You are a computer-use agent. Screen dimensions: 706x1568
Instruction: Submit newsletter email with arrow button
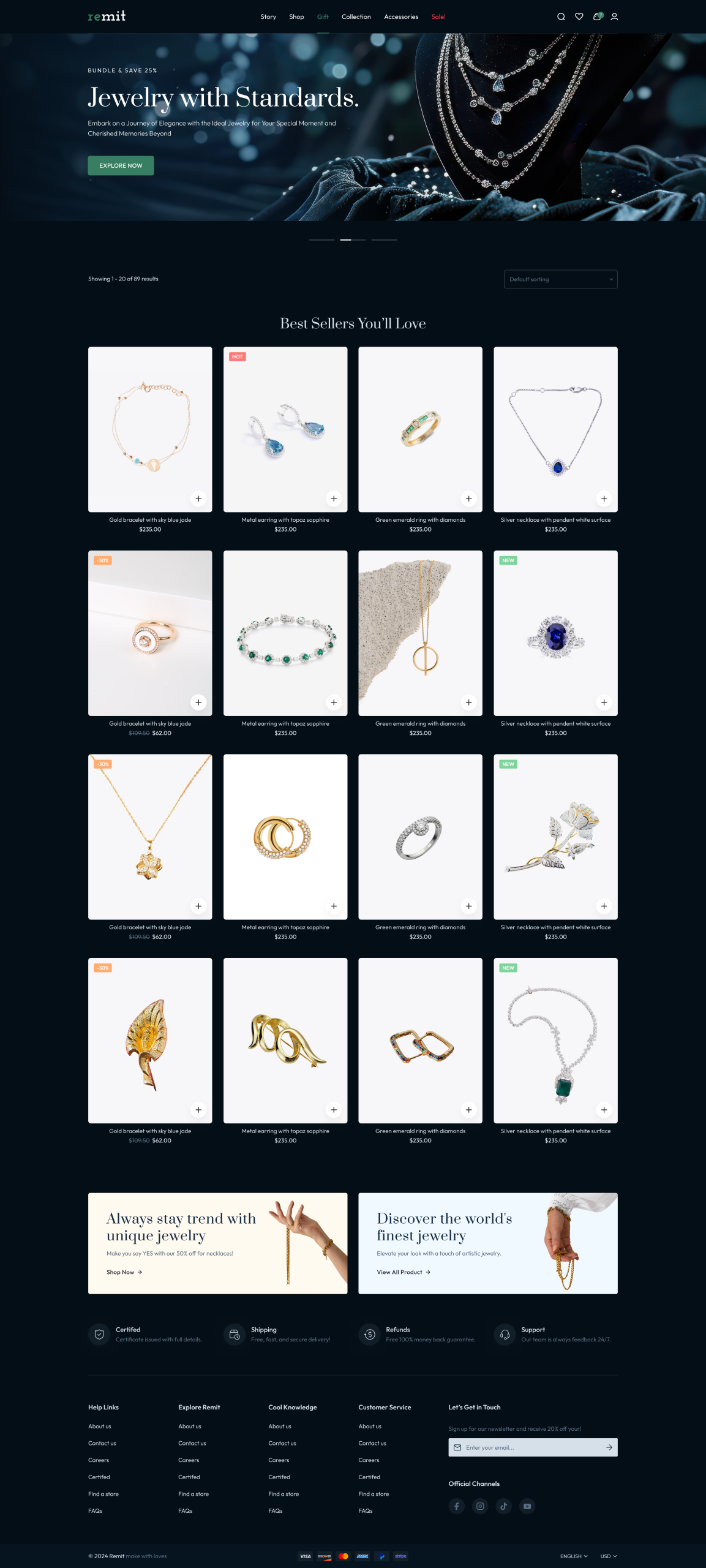(609, 1447)
